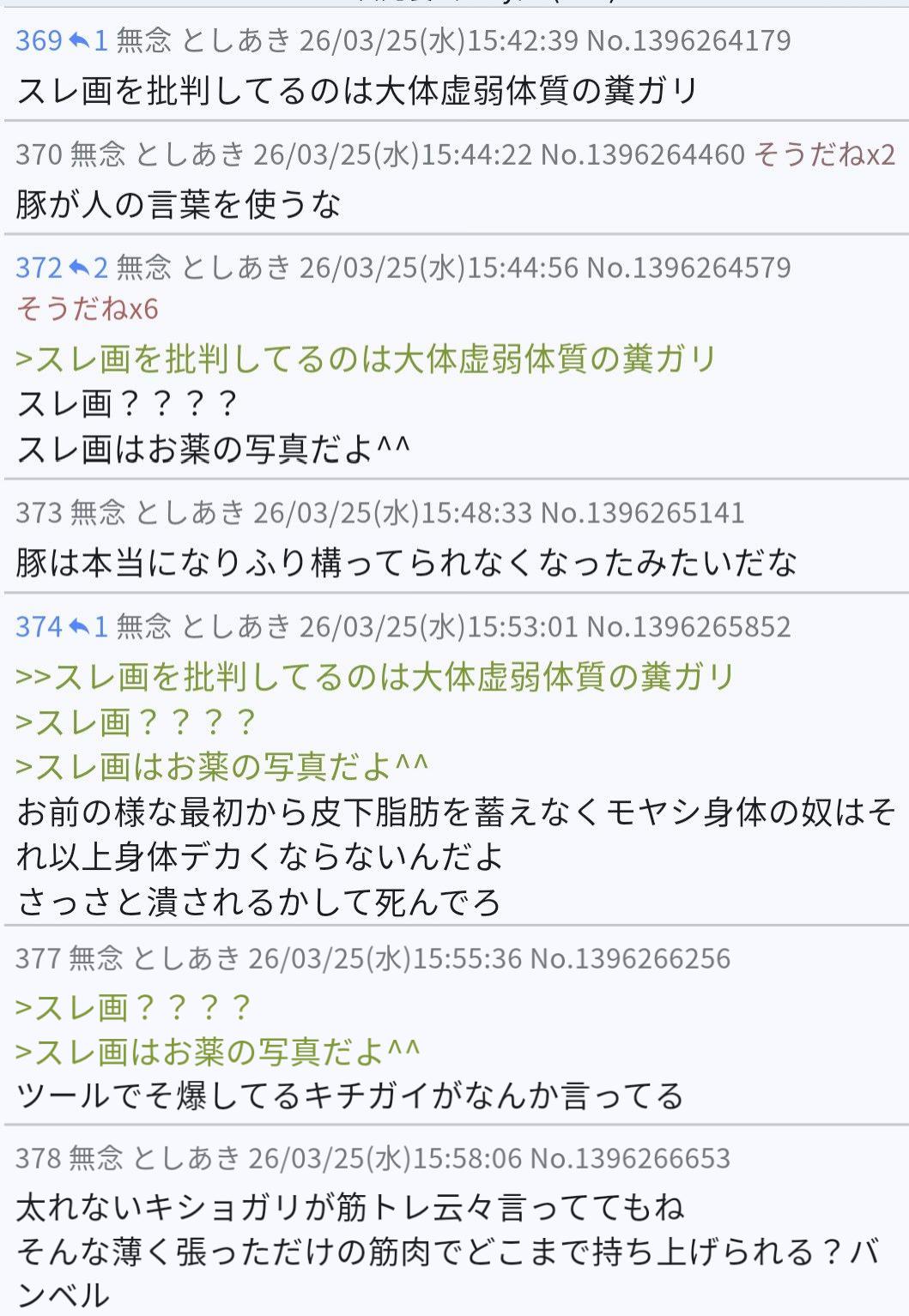Show the reply to post 374
Image resolution: width=909 pixels, height=1316 pixels.
point(88,627)
